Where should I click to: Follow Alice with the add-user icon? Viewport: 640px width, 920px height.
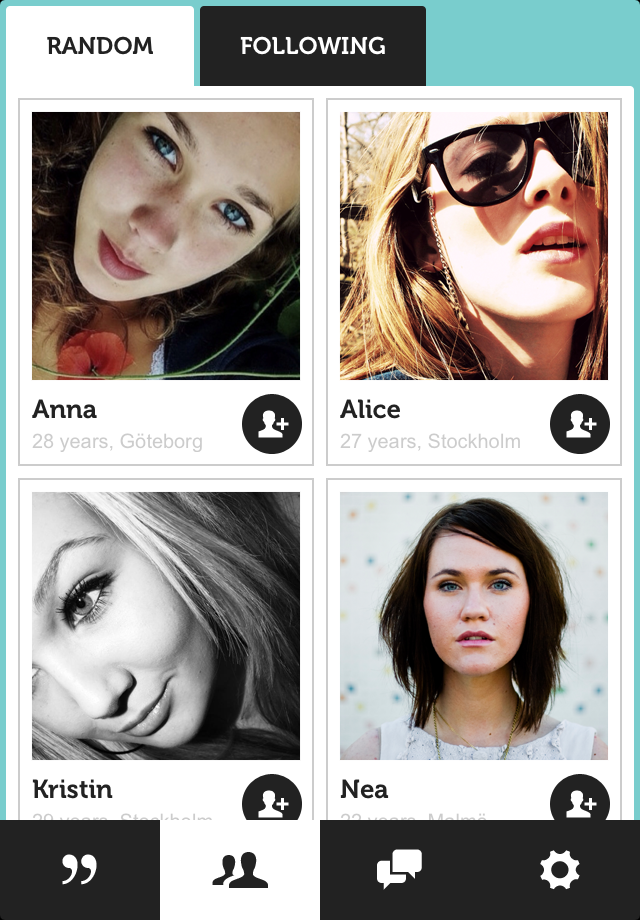pos(579,424)
